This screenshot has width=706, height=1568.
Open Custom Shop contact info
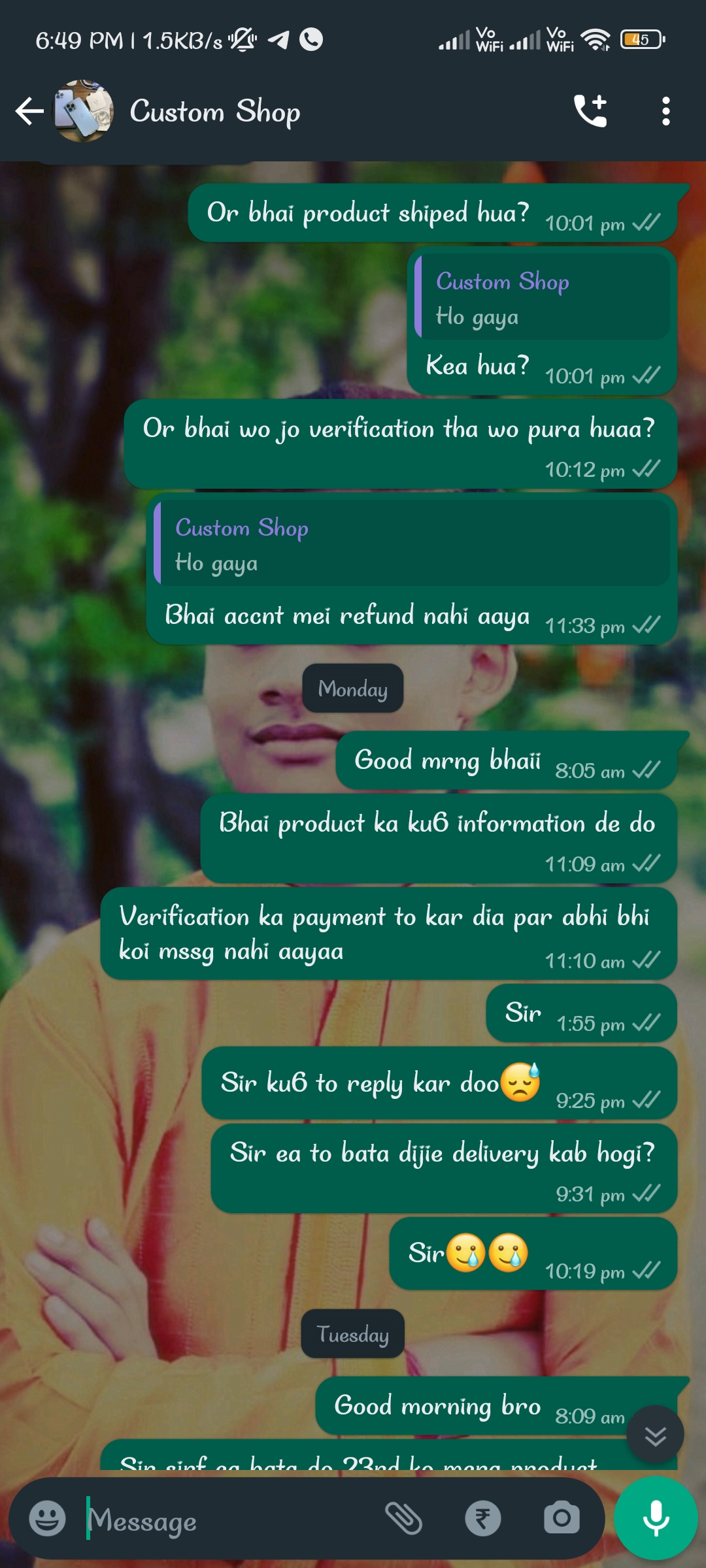pos(215,111)
